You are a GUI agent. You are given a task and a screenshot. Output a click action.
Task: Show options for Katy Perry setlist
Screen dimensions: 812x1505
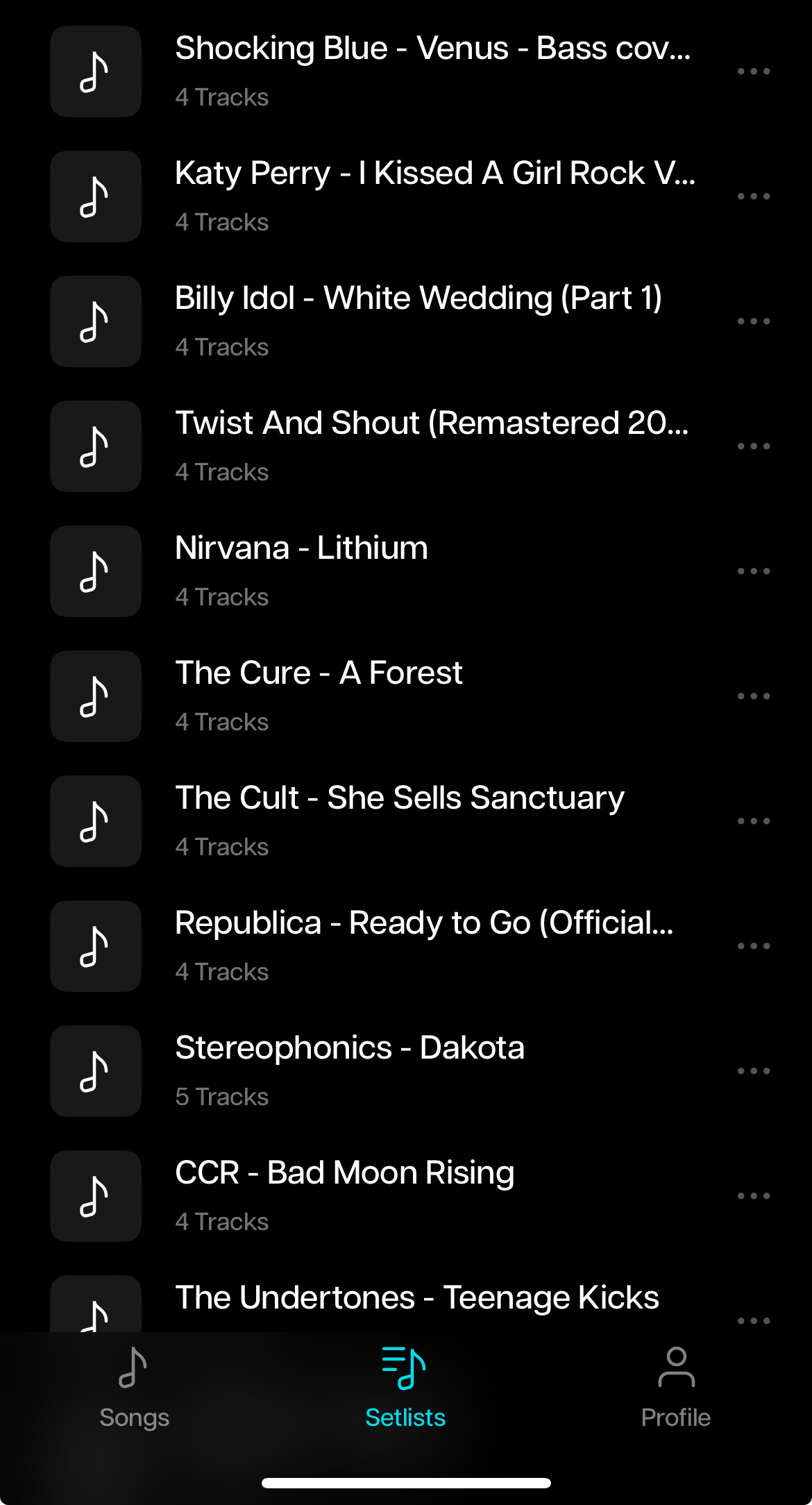pyautogui.click(x=754, y=196)
